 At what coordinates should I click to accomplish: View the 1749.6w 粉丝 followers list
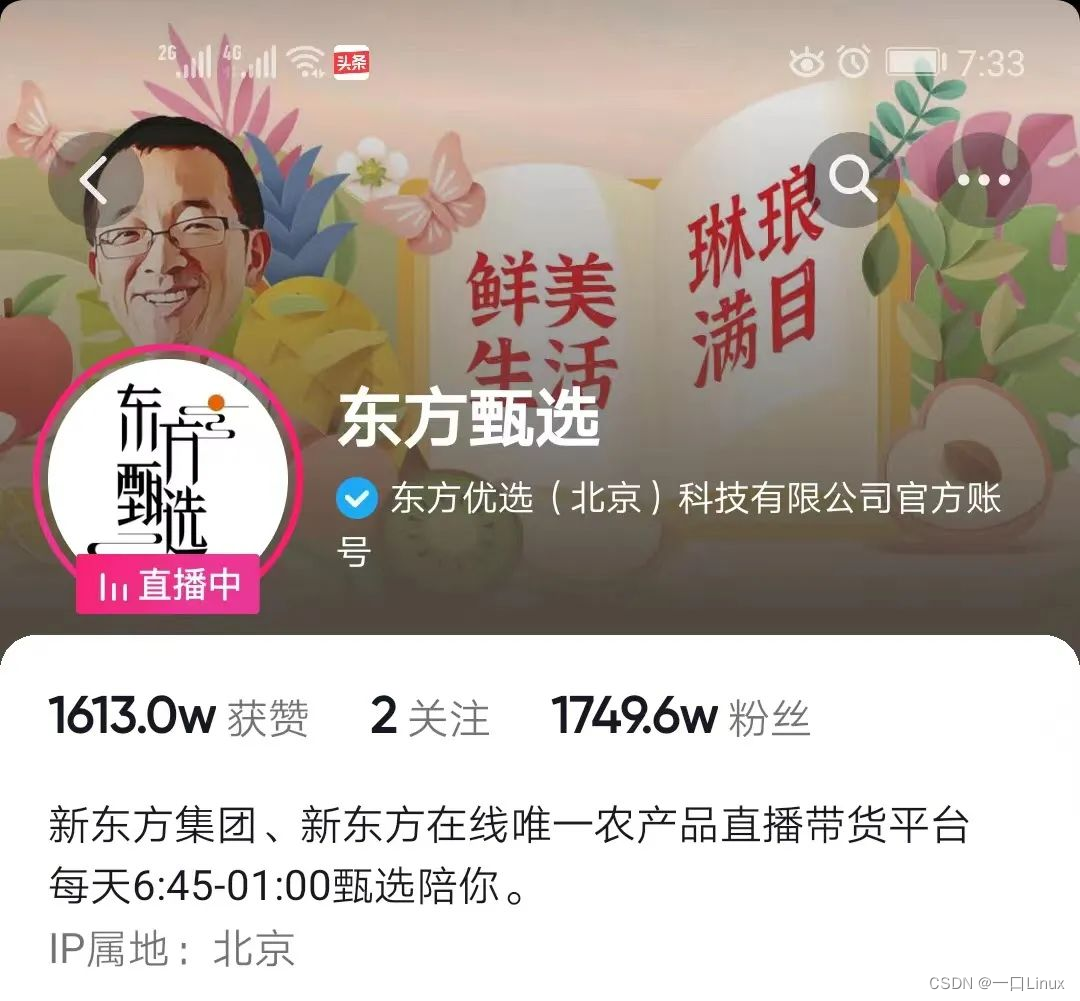point(680,717)
